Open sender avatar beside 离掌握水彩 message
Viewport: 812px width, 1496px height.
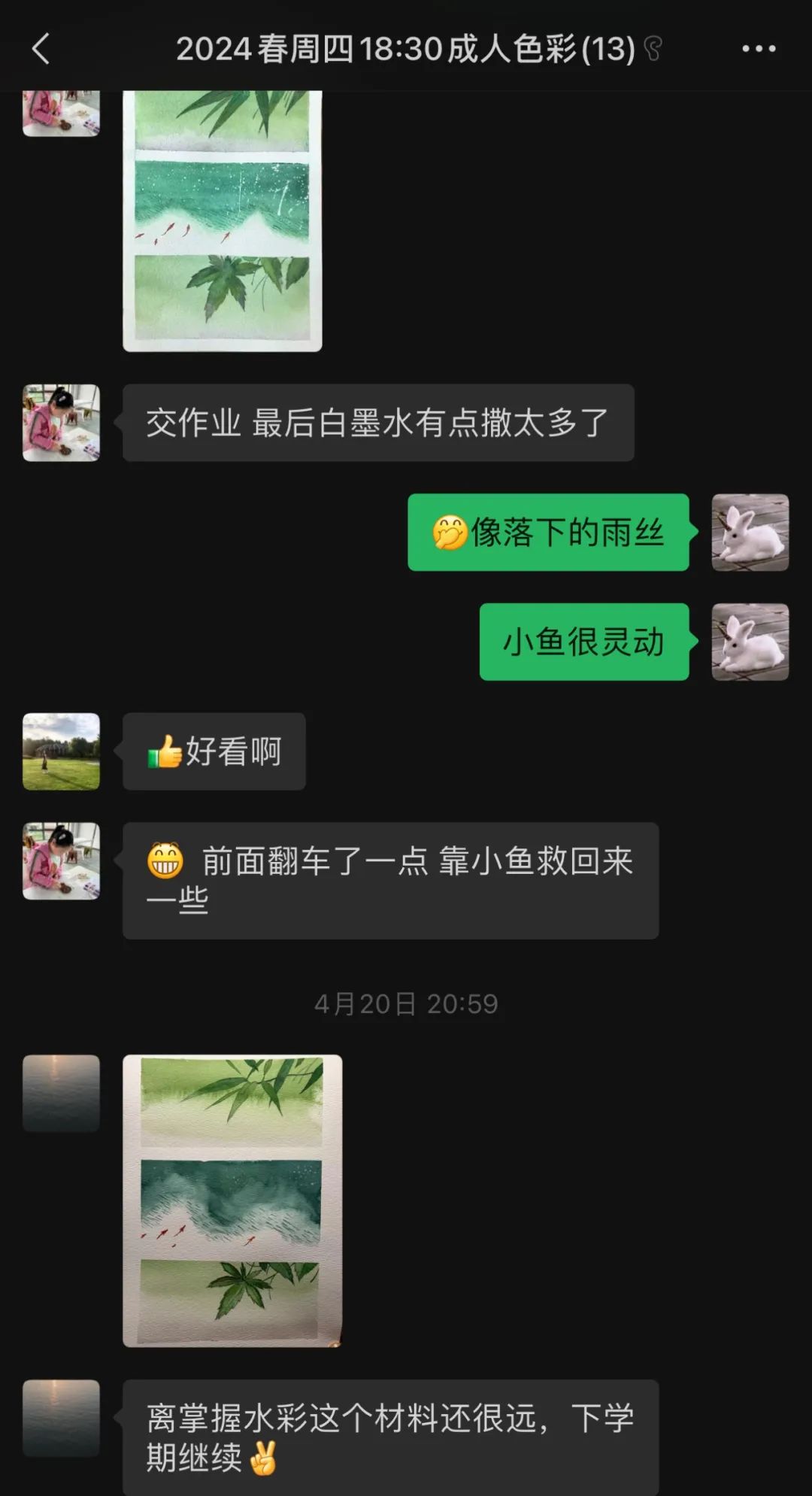pos(61,1417)
